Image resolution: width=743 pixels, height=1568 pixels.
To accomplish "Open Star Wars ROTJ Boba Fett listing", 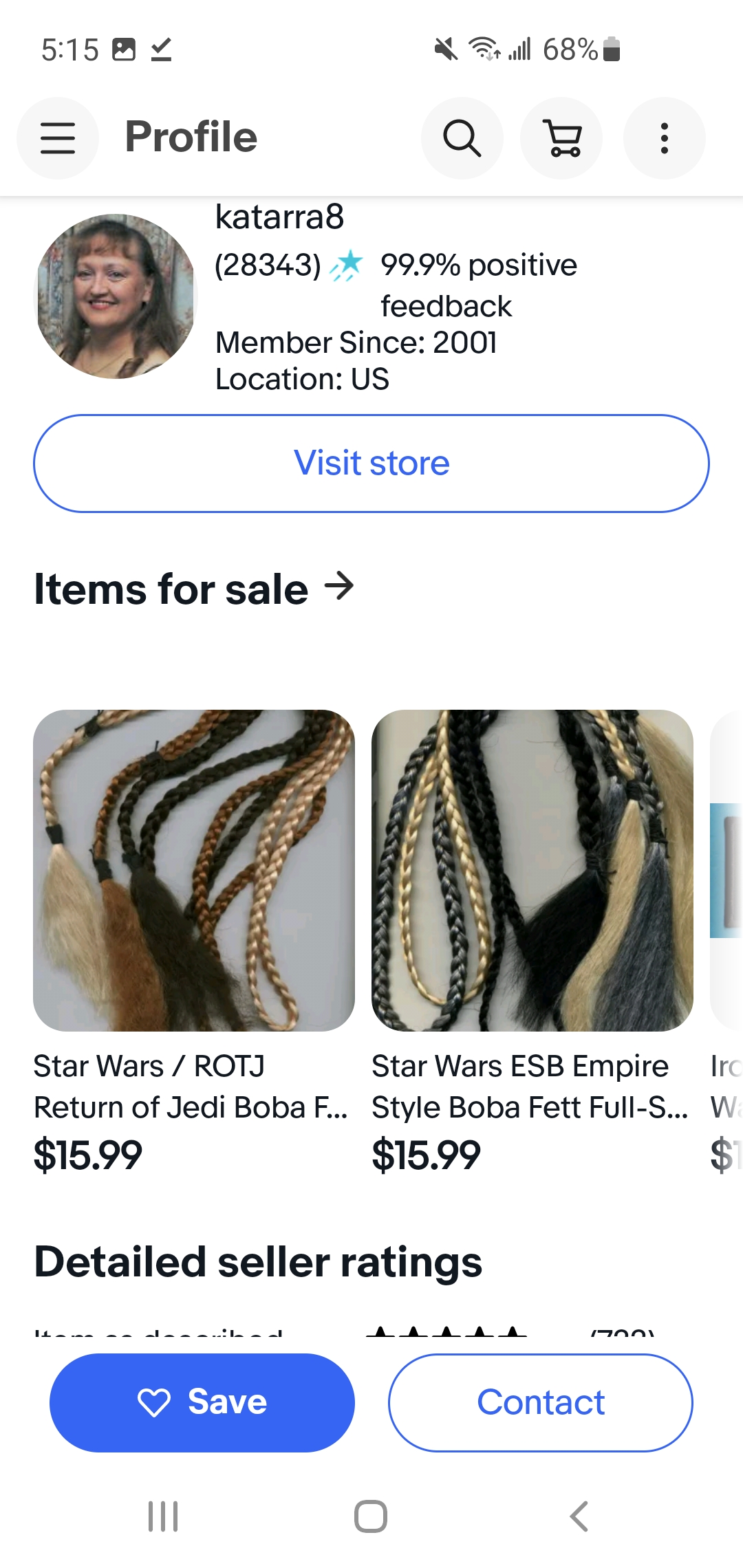I will [194, 870].
